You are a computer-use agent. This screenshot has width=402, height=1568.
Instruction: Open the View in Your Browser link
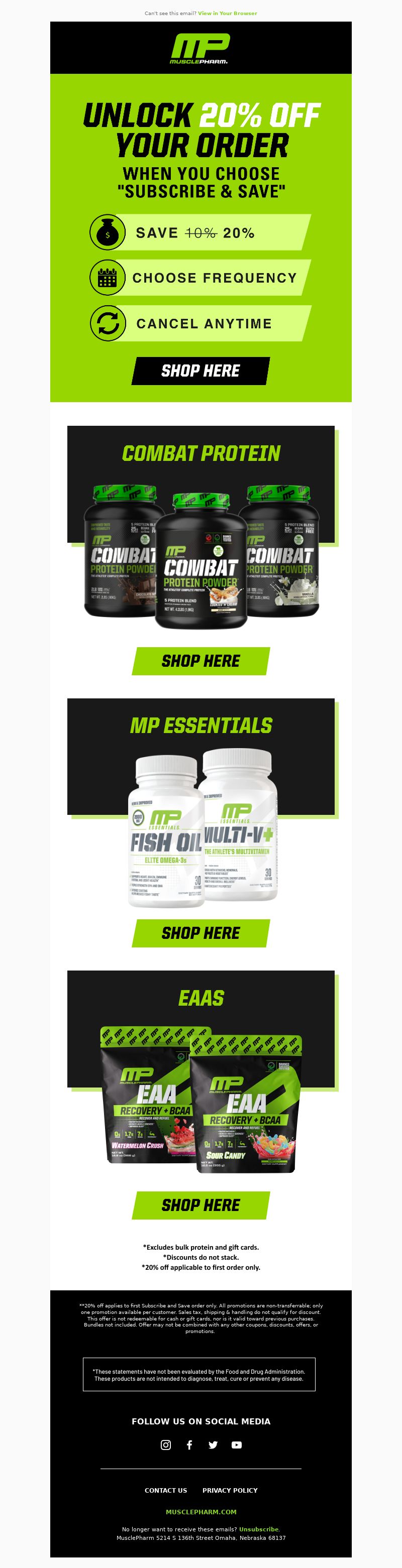click(x=227, y=13)
